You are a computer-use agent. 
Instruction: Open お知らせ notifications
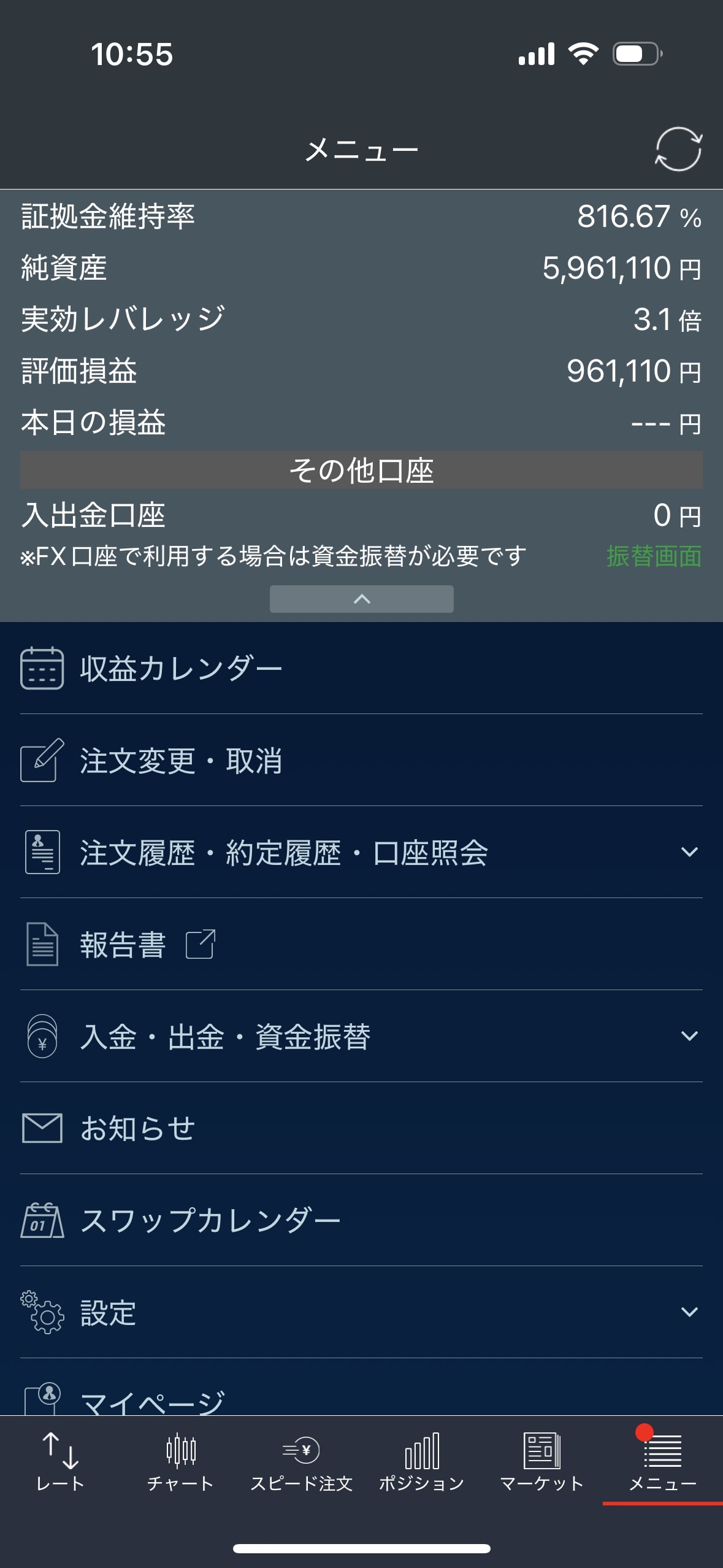pos(138,1129)
